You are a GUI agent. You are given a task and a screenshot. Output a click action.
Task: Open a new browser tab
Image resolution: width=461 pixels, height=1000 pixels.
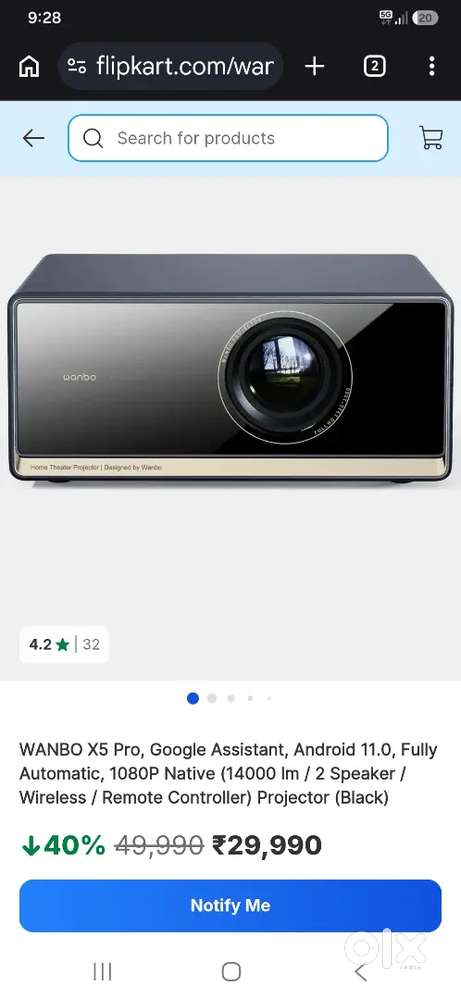(x=314, y=66)
